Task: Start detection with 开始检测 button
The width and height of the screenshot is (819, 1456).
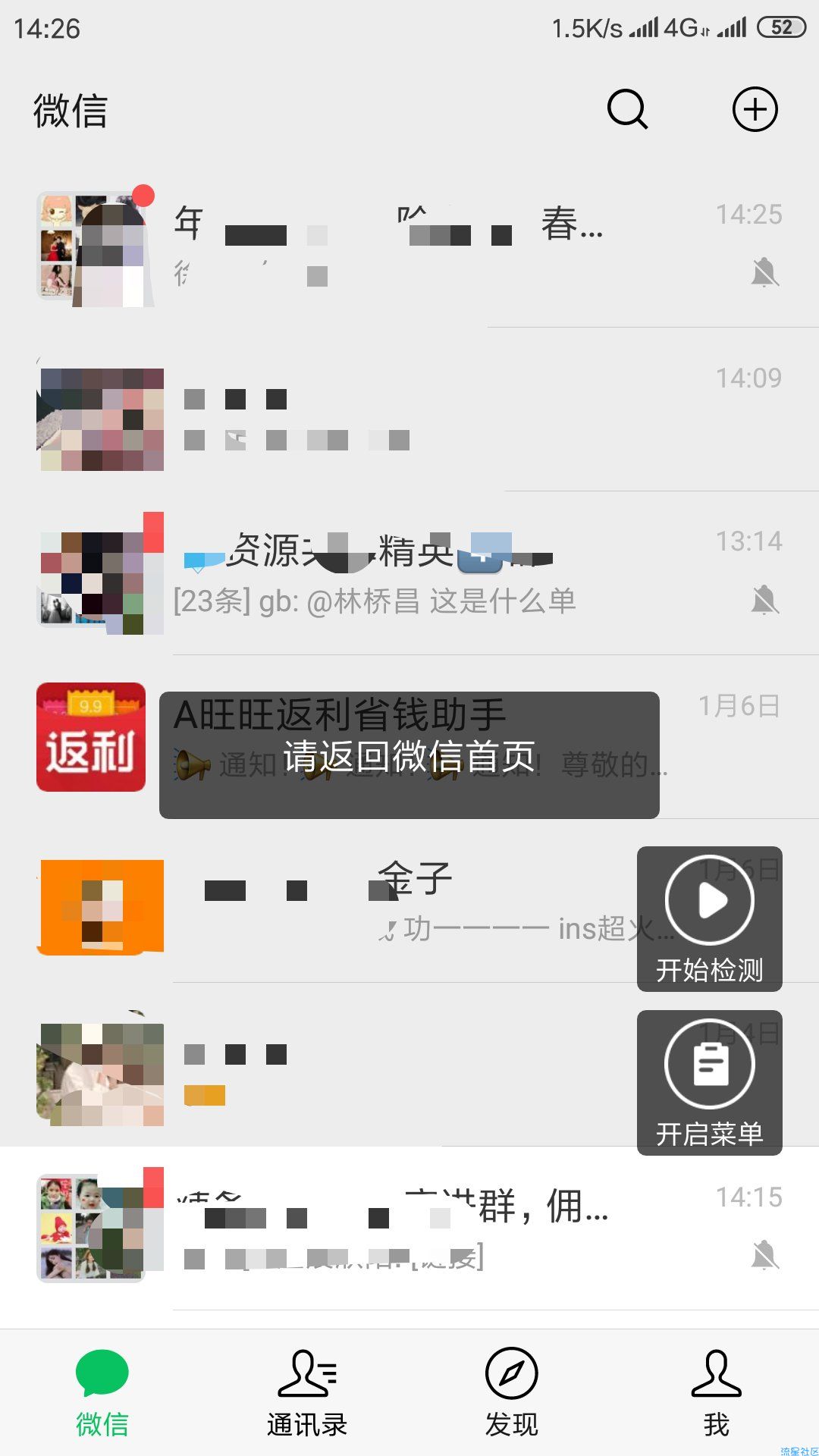Action: (710, 918)
